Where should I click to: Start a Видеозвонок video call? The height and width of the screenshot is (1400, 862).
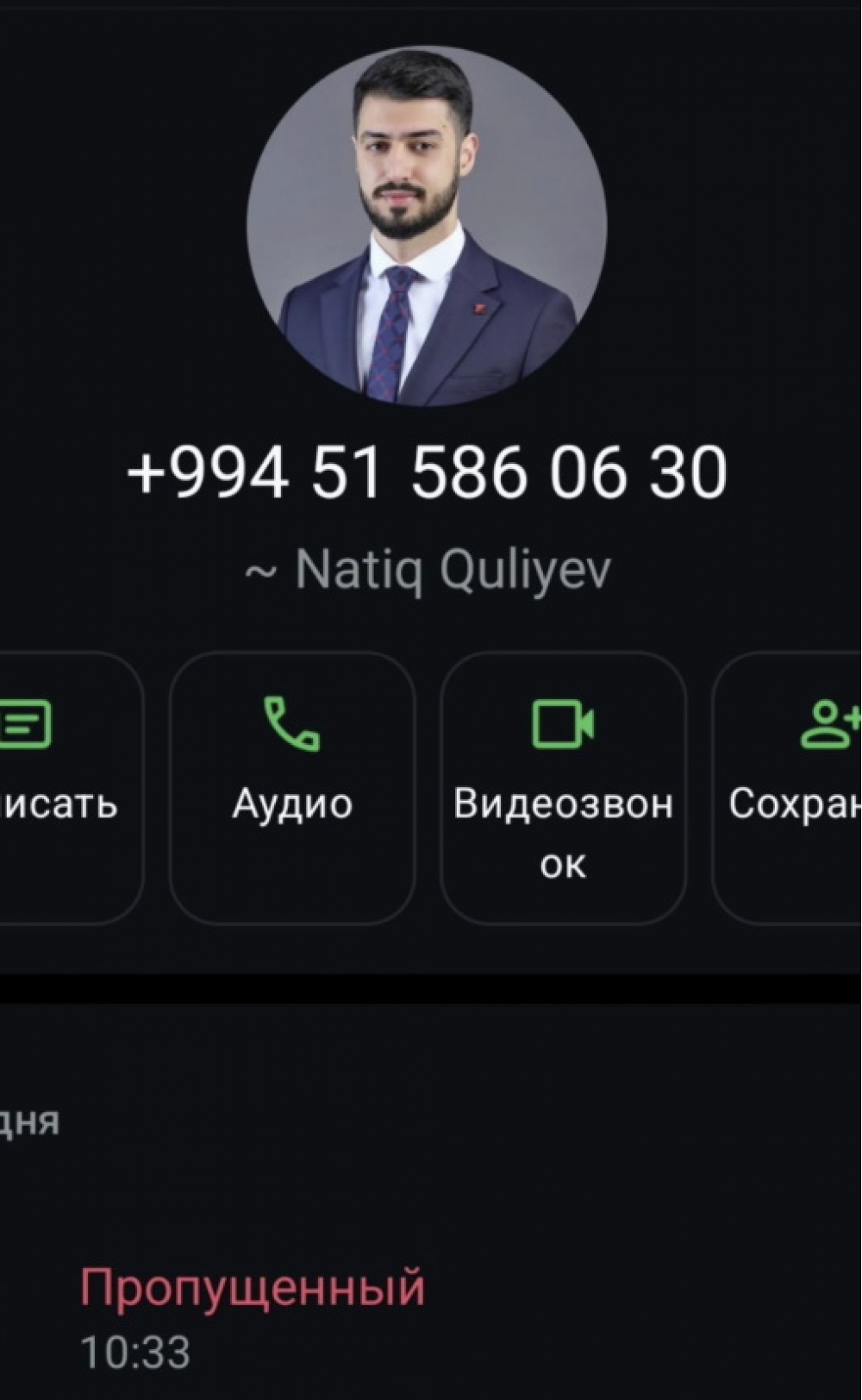(563, 786)
